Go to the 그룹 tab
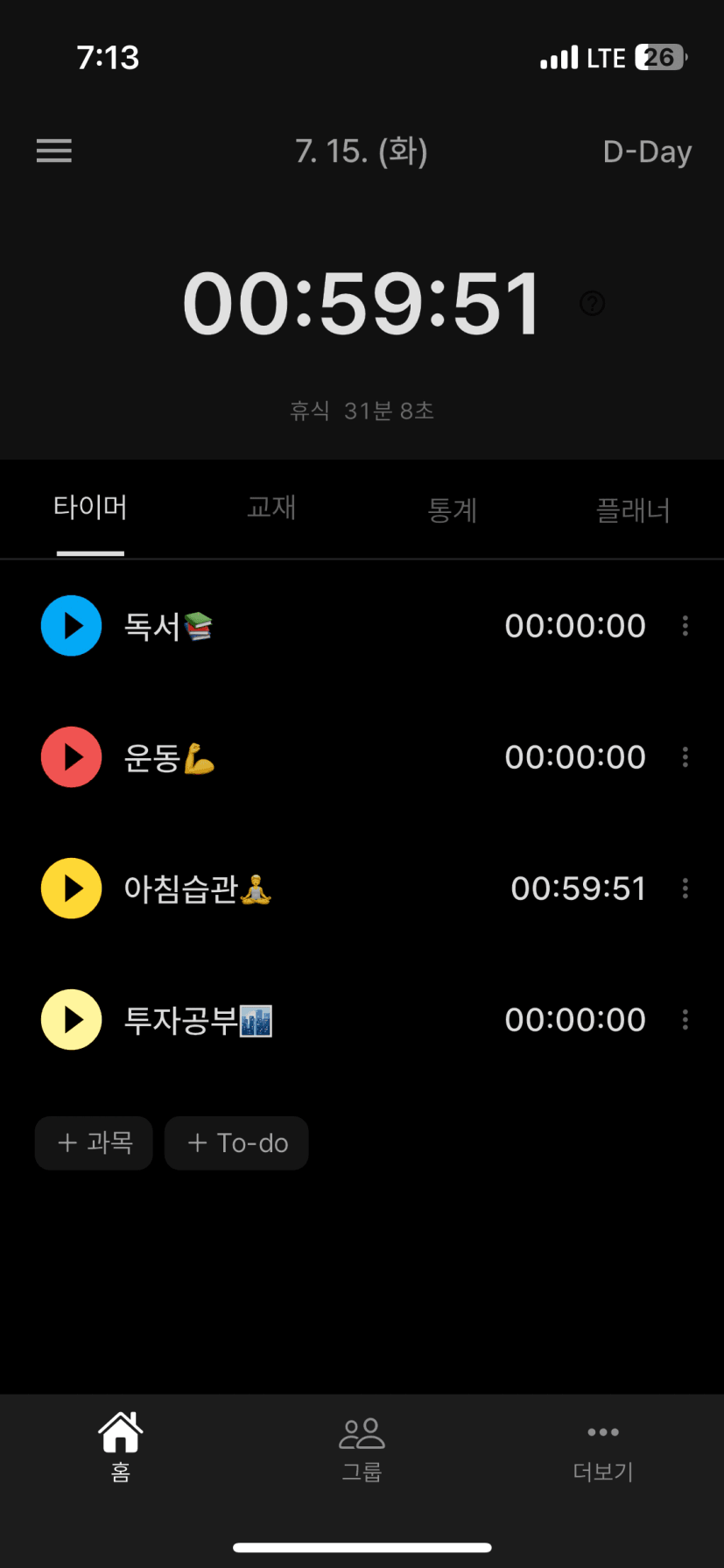The height and width of the screenshot is (1568, 724). point(362,1449)
